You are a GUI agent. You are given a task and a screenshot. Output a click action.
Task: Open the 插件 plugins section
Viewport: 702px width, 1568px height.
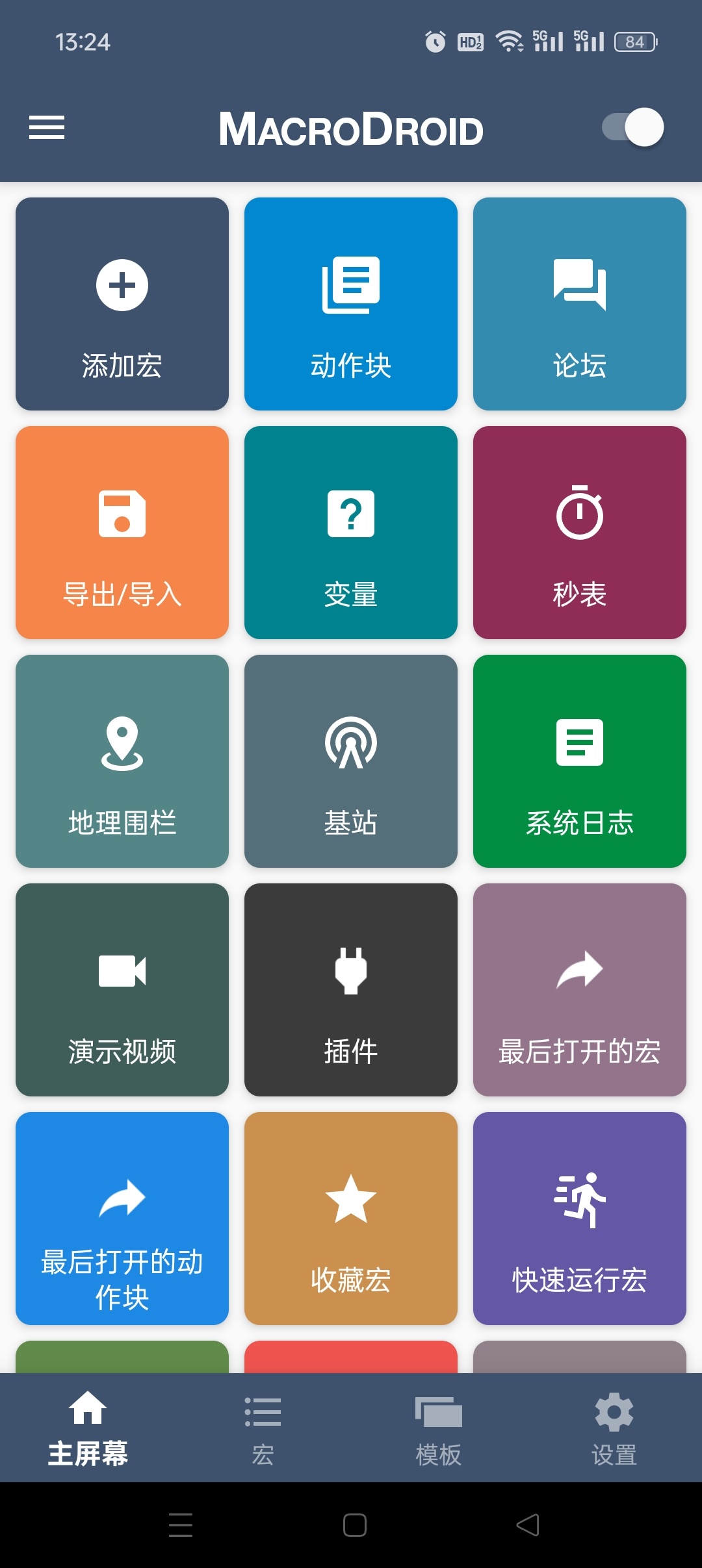(350, 992)
